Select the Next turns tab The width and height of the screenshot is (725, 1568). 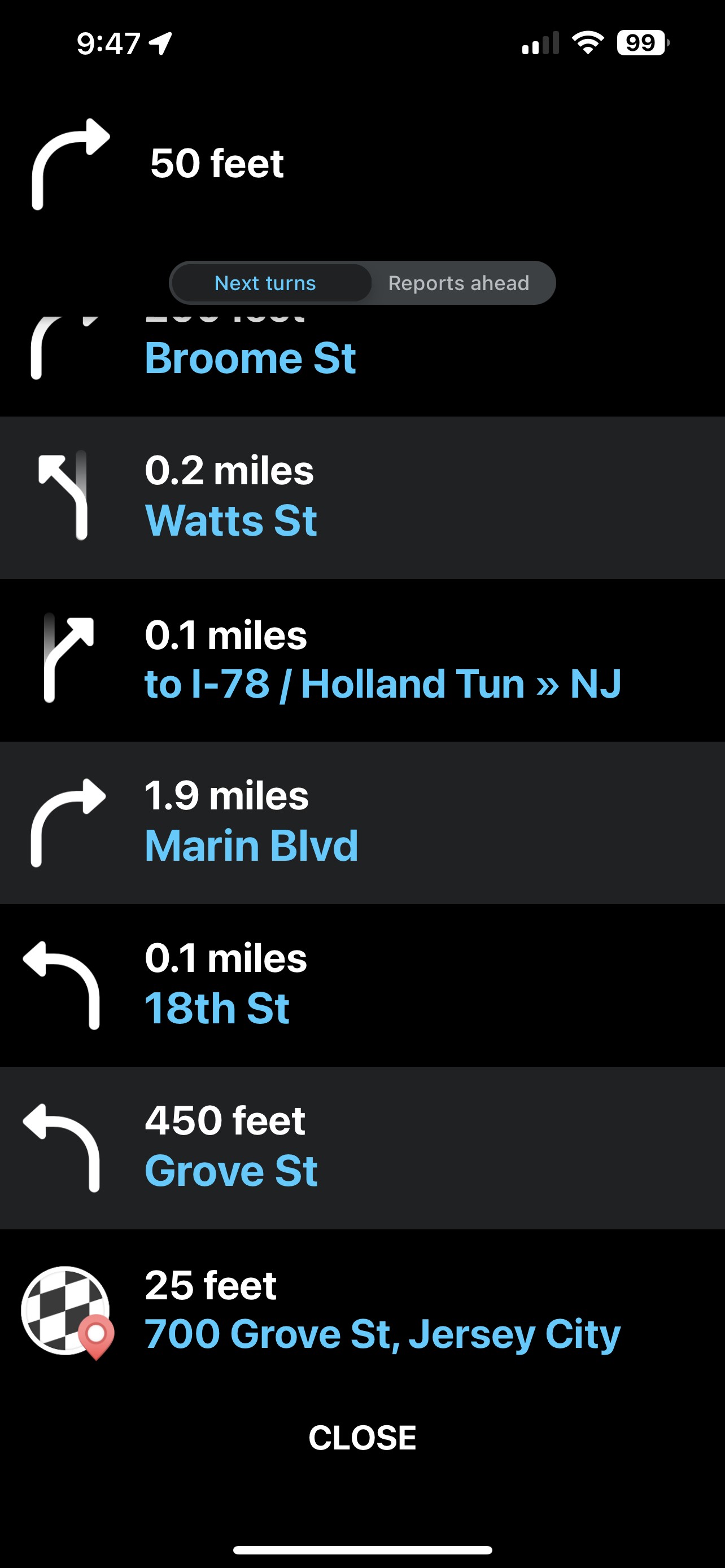pyautogui.click(x=265, y=283)
